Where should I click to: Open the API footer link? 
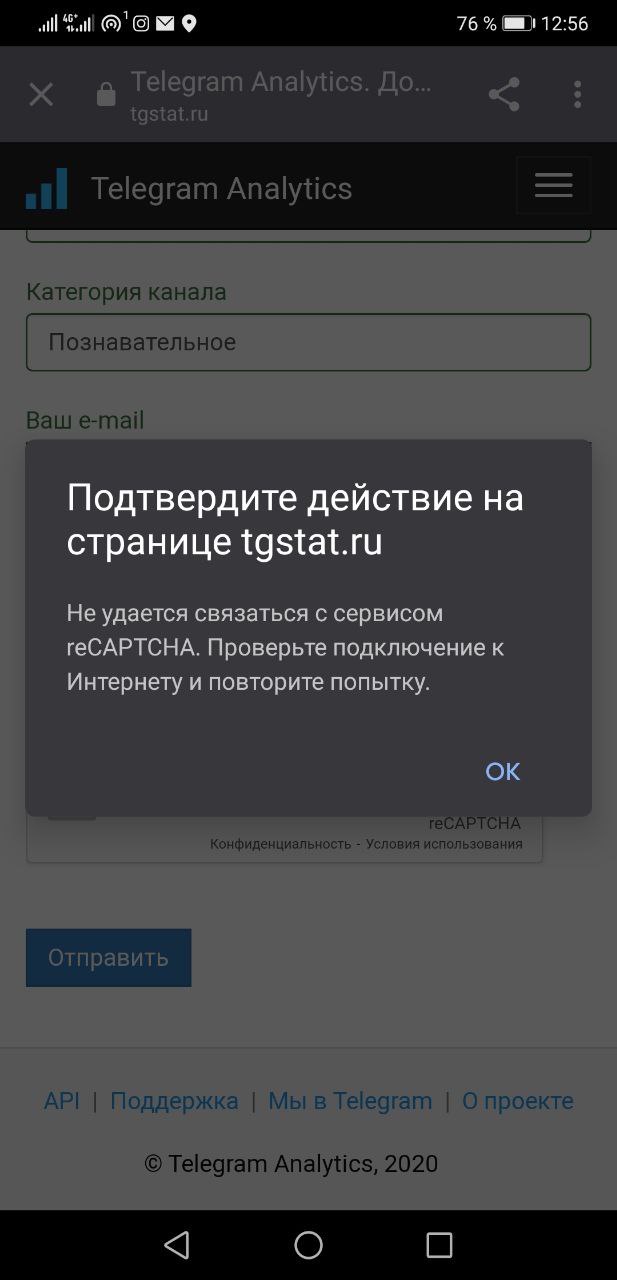[x=61, y=1101]
